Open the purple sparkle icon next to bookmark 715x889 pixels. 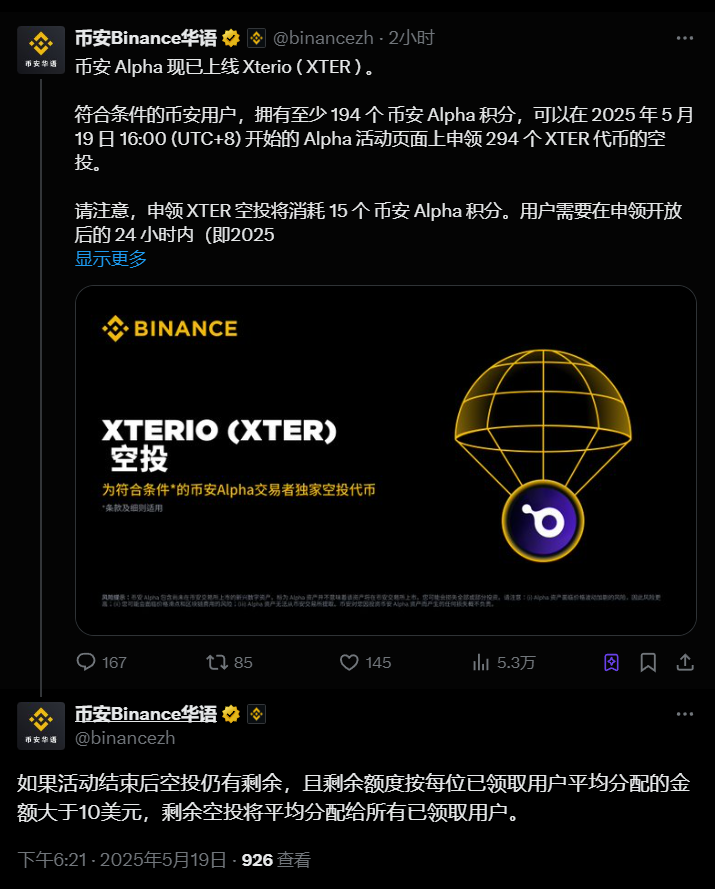pos(612,662)
